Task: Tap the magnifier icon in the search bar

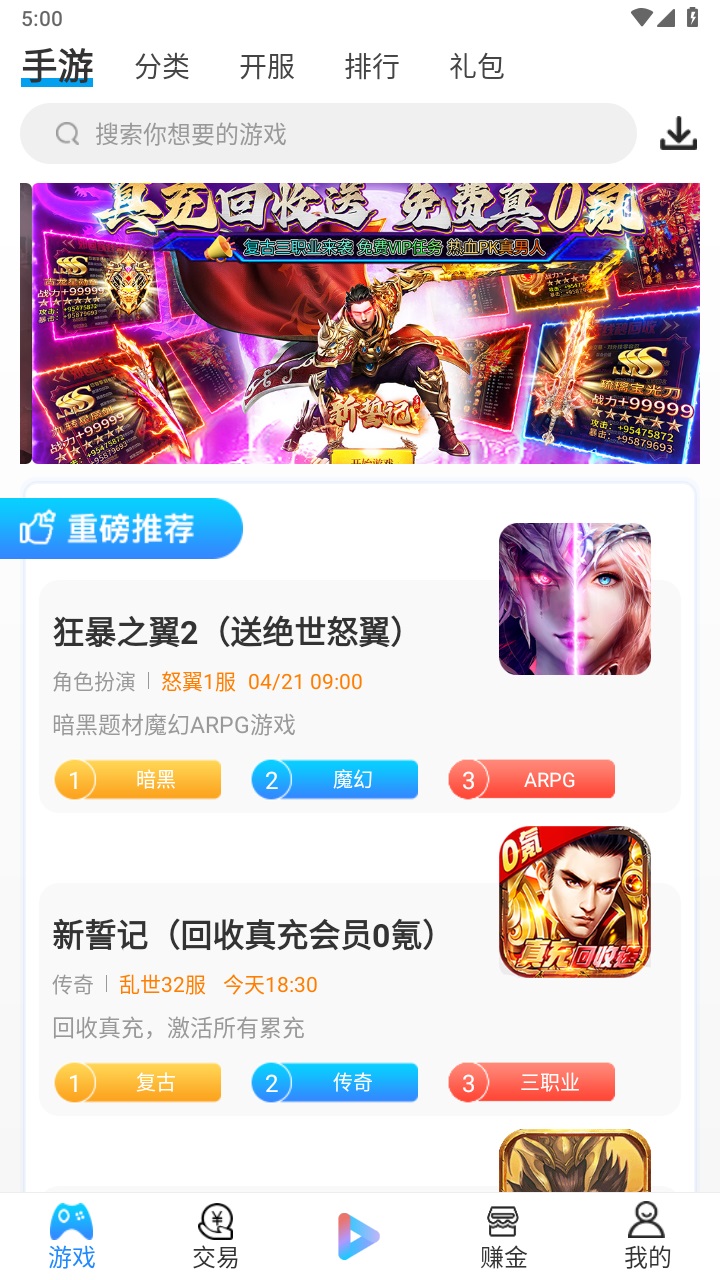Action: click(x=65, y=133)
